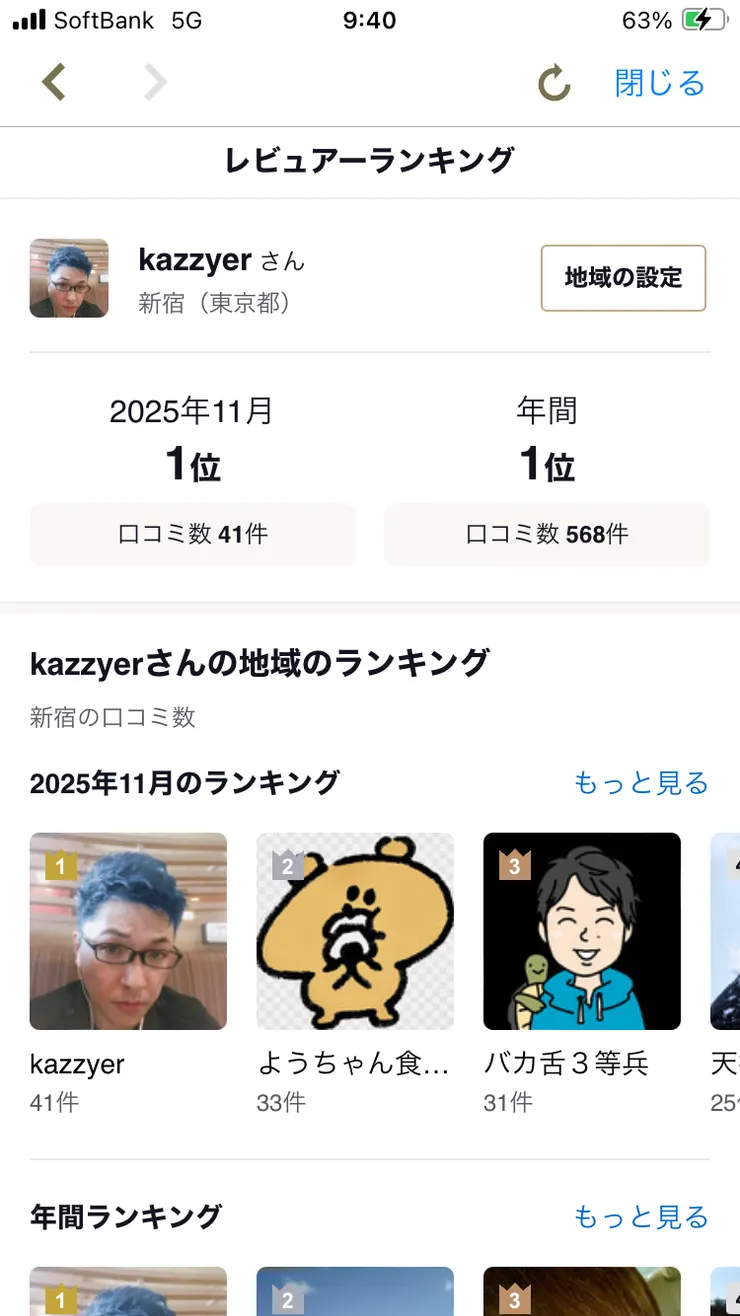Tap もっと見る next to 2025年11月のランキング
Viewport: 740px width, 1316px height.
pos(641,783)
